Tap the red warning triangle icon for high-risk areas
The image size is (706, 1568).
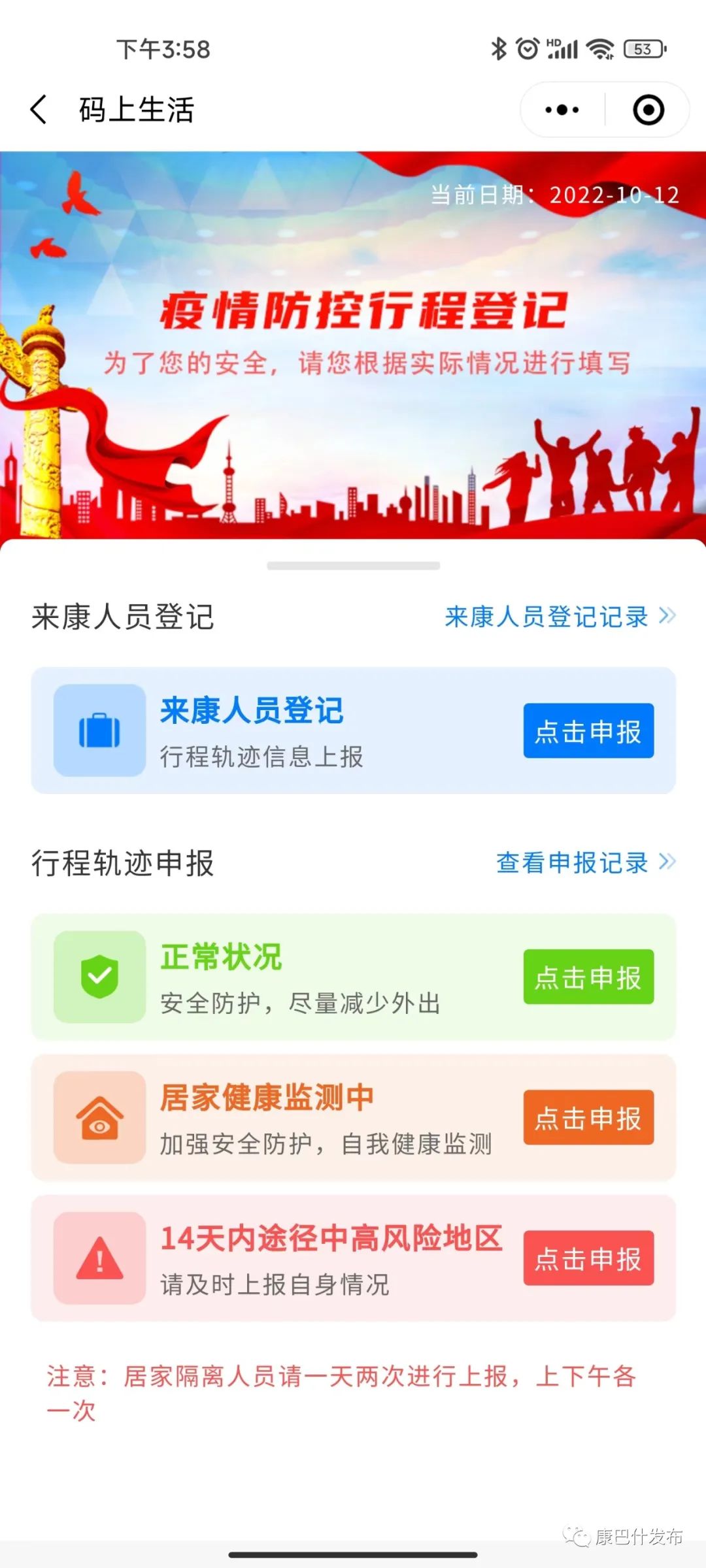99,1258
